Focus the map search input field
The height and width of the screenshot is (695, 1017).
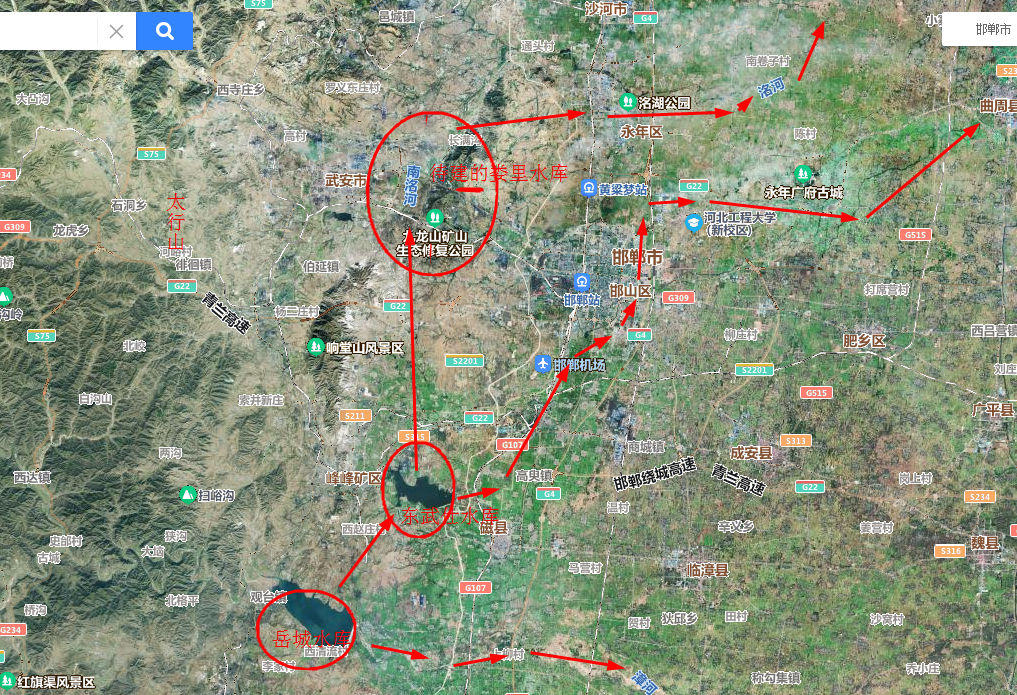point(45,31)
